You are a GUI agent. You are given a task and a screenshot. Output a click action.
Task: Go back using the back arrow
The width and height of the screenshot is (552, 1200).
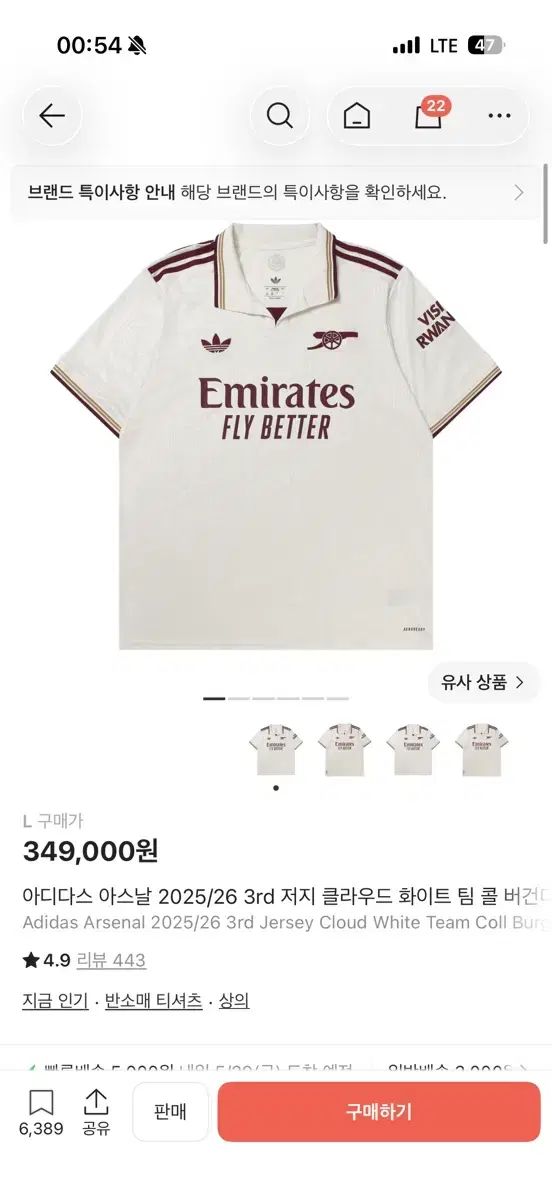click(52, 116)
